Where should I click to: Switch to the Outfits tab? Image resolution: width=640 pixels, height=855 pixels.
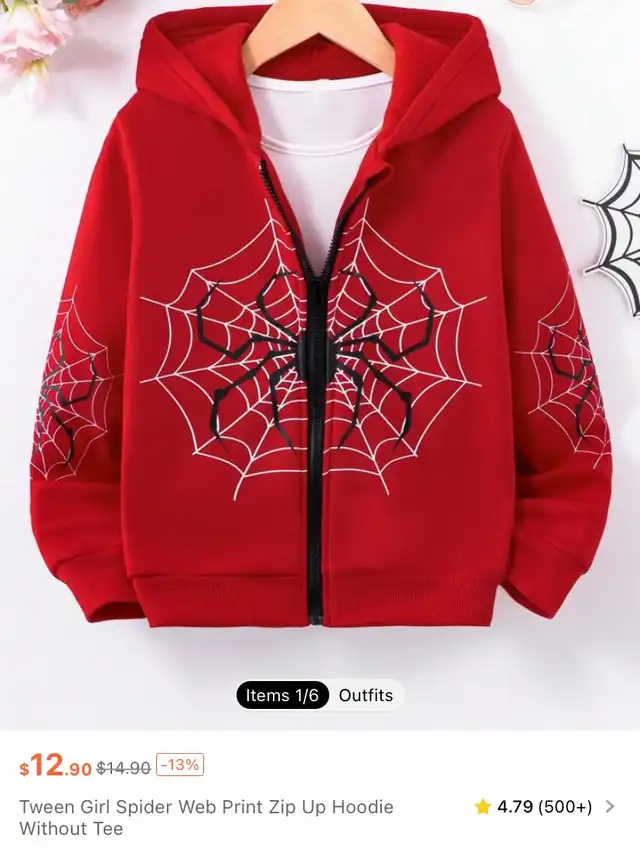pos(366,695)
